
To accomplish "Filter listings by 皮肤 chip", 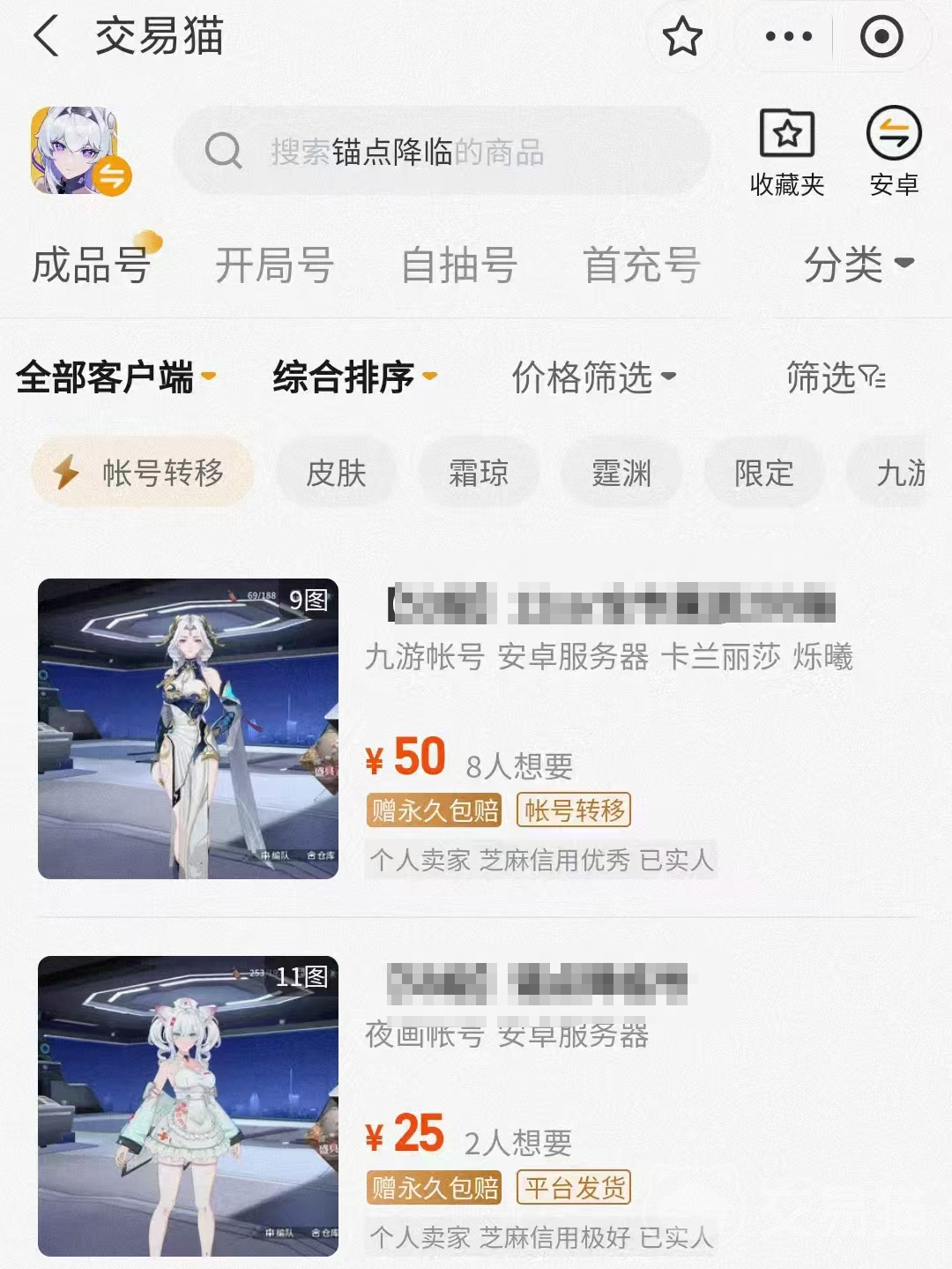I will point(336,473).
